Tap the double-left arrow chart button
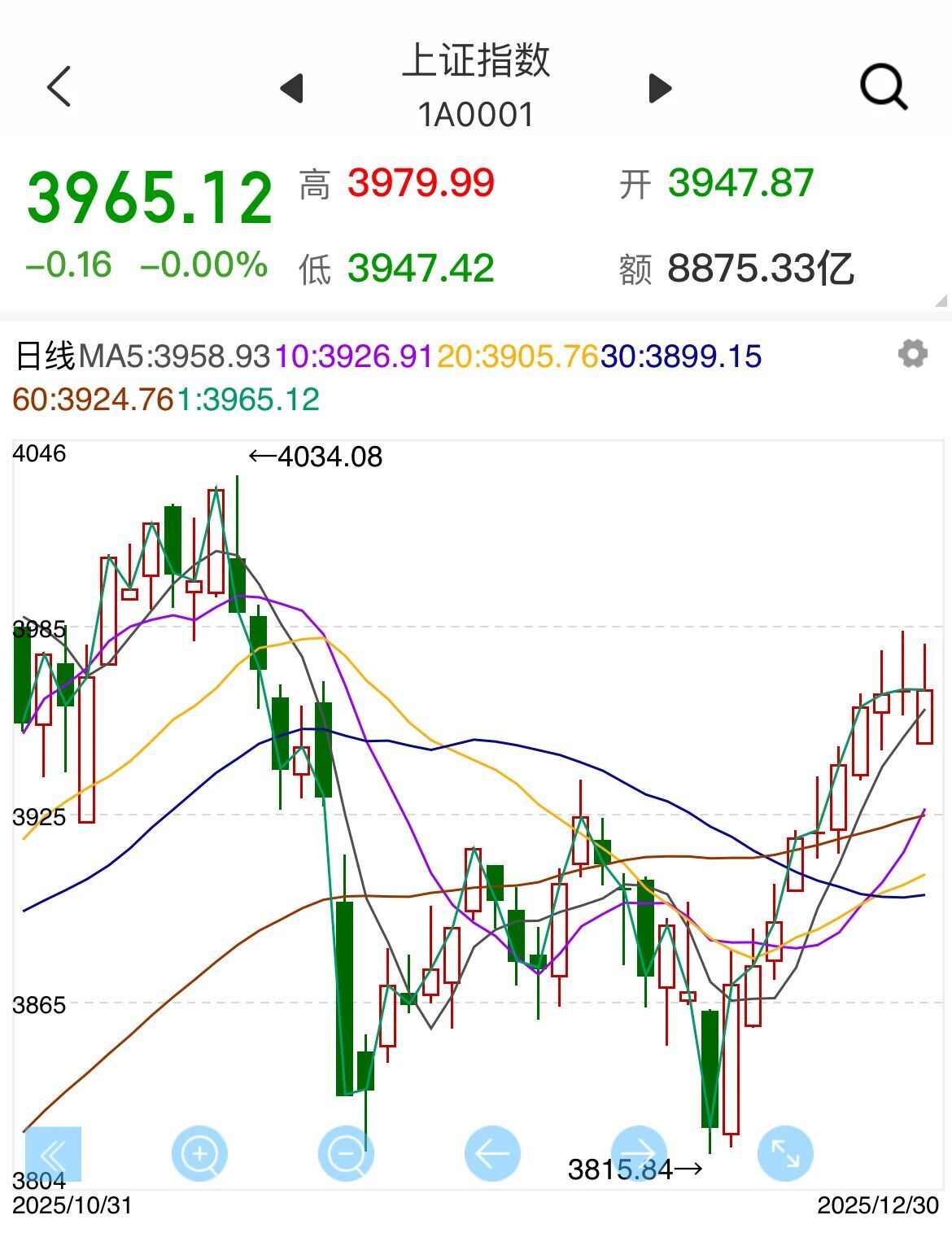952x1237 pixels. tap(53, 1153)
